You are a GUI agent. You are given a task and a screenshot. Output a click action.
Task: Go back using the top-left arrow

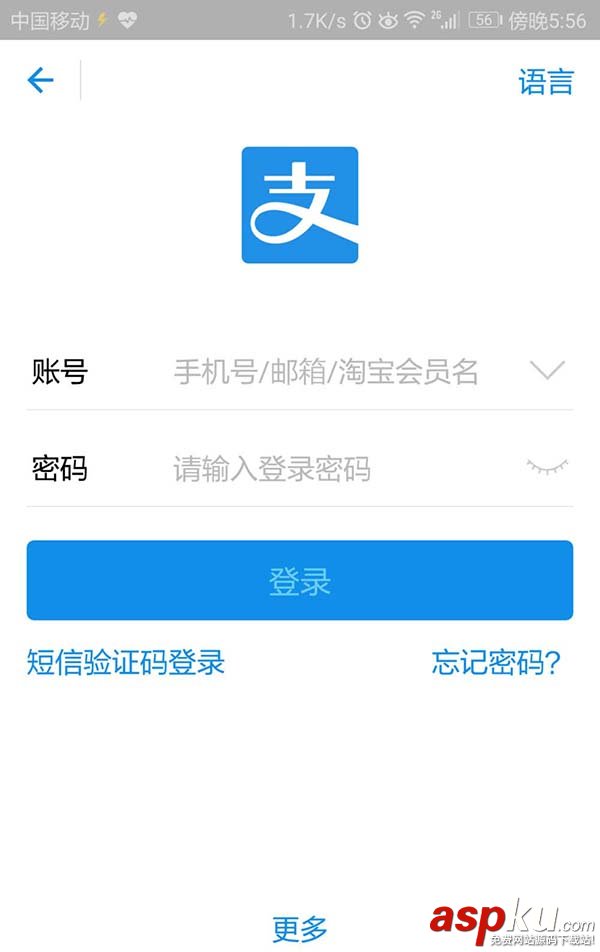click(x=40, y=80)
